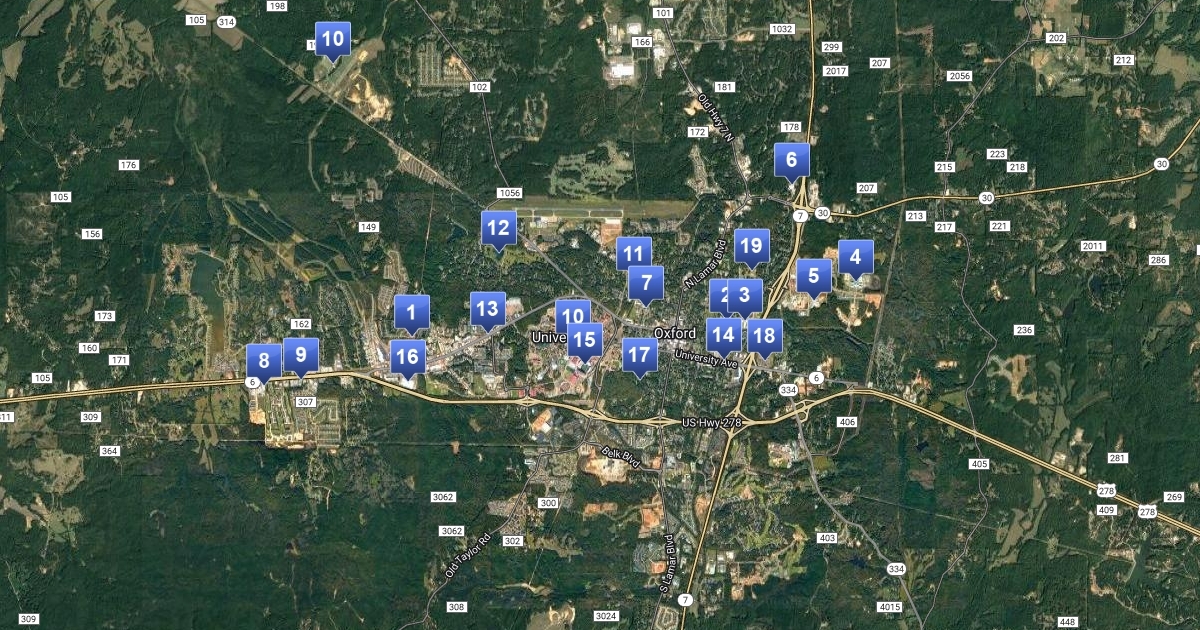The width and height of the screenshot is (1200, 630).
Task: Tap map pin 7
Action: tap(646, 283)
